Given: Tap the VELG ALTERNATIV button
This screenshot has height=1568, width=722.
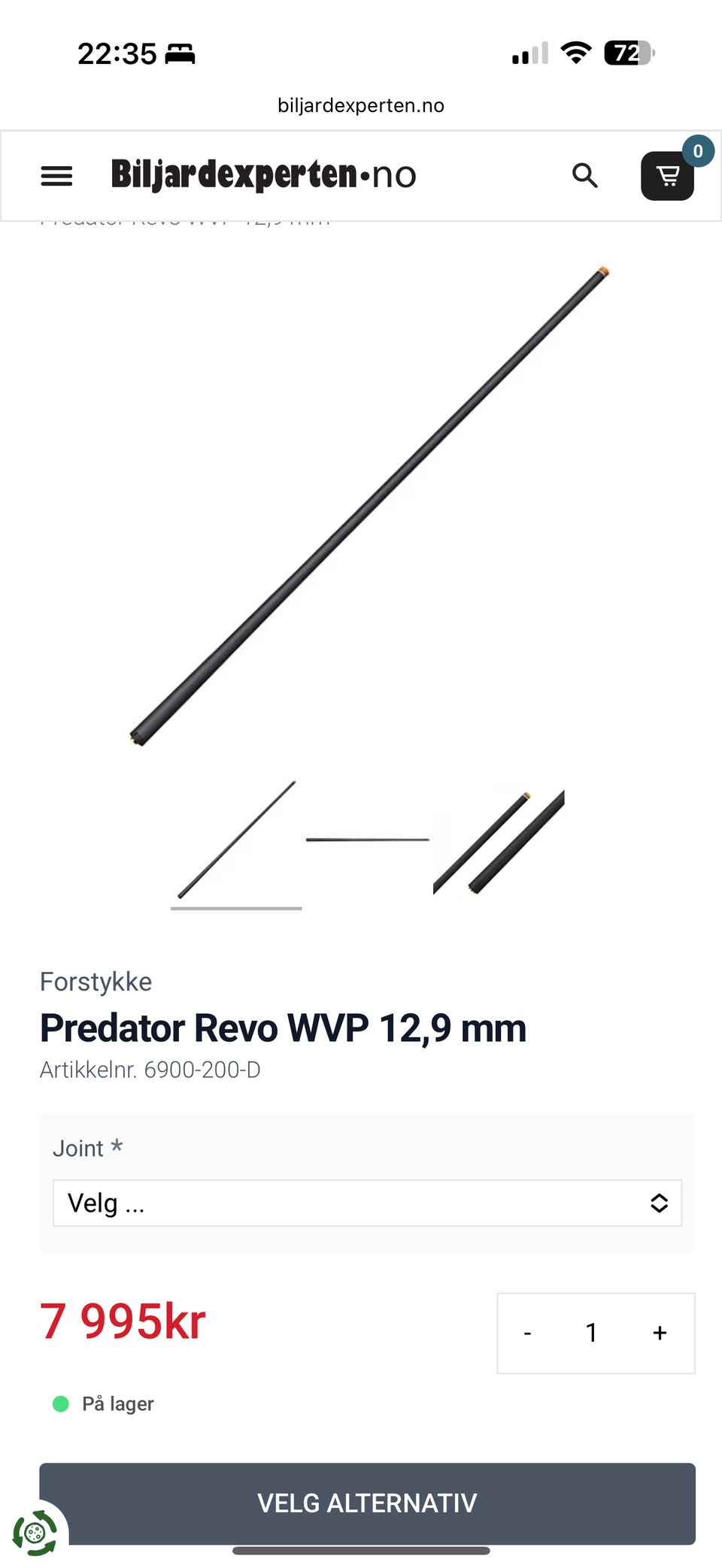Looking at the screenshot, I should point(367,1503).
